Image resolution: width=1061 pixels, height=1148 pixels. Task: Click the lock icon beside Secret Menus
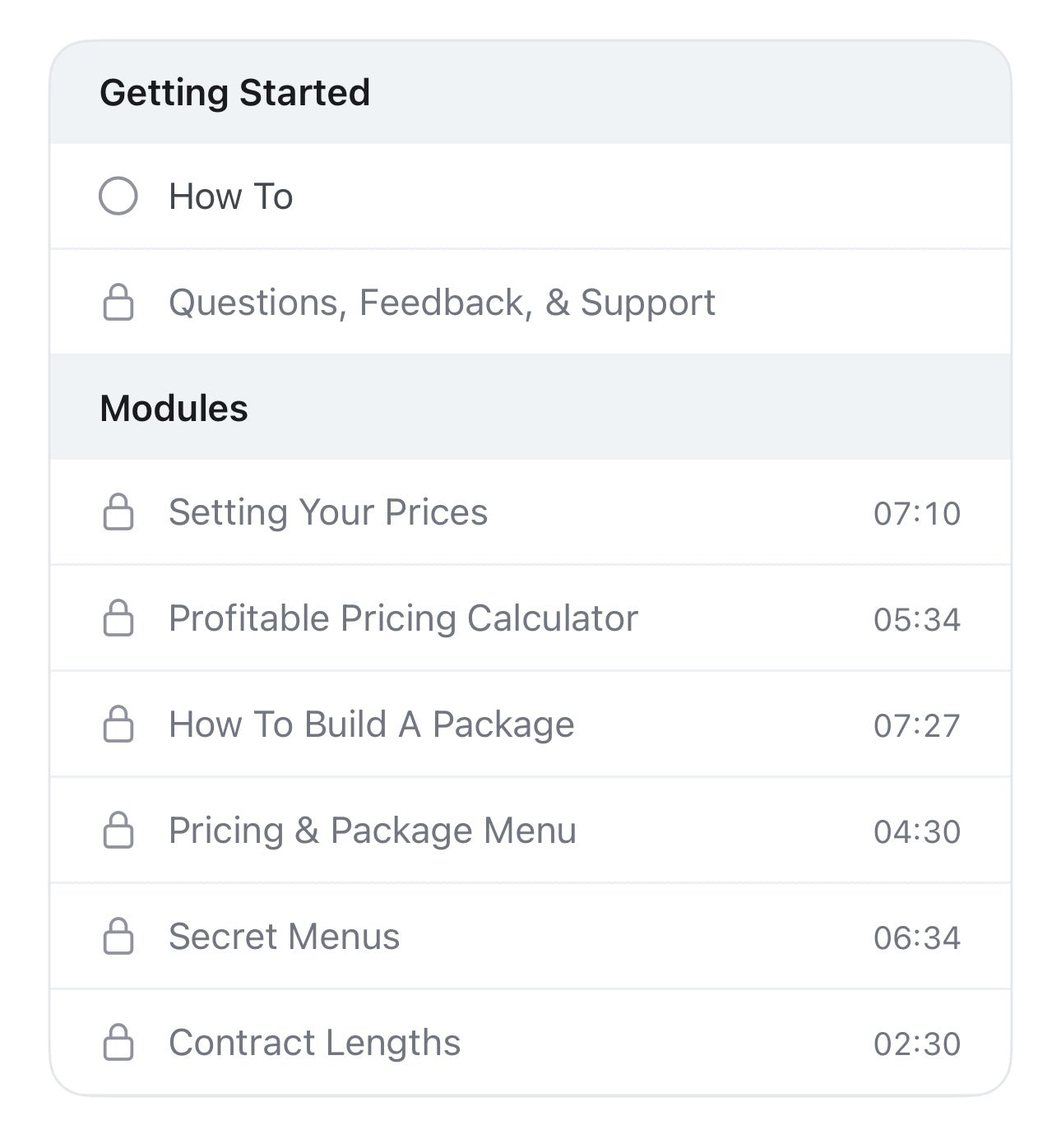[118, 937]
